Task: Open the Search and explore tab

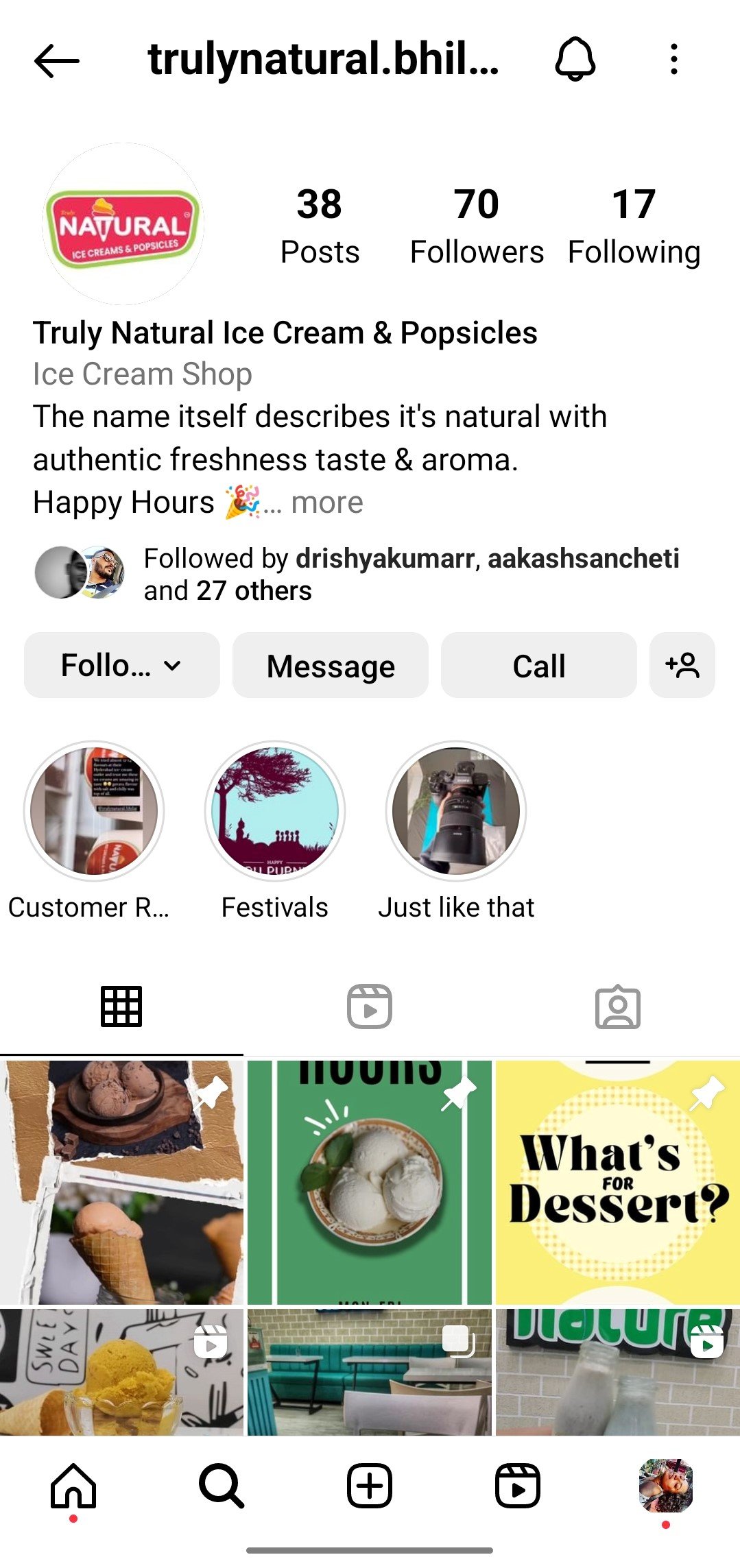Action: [x=222, y=1486]
